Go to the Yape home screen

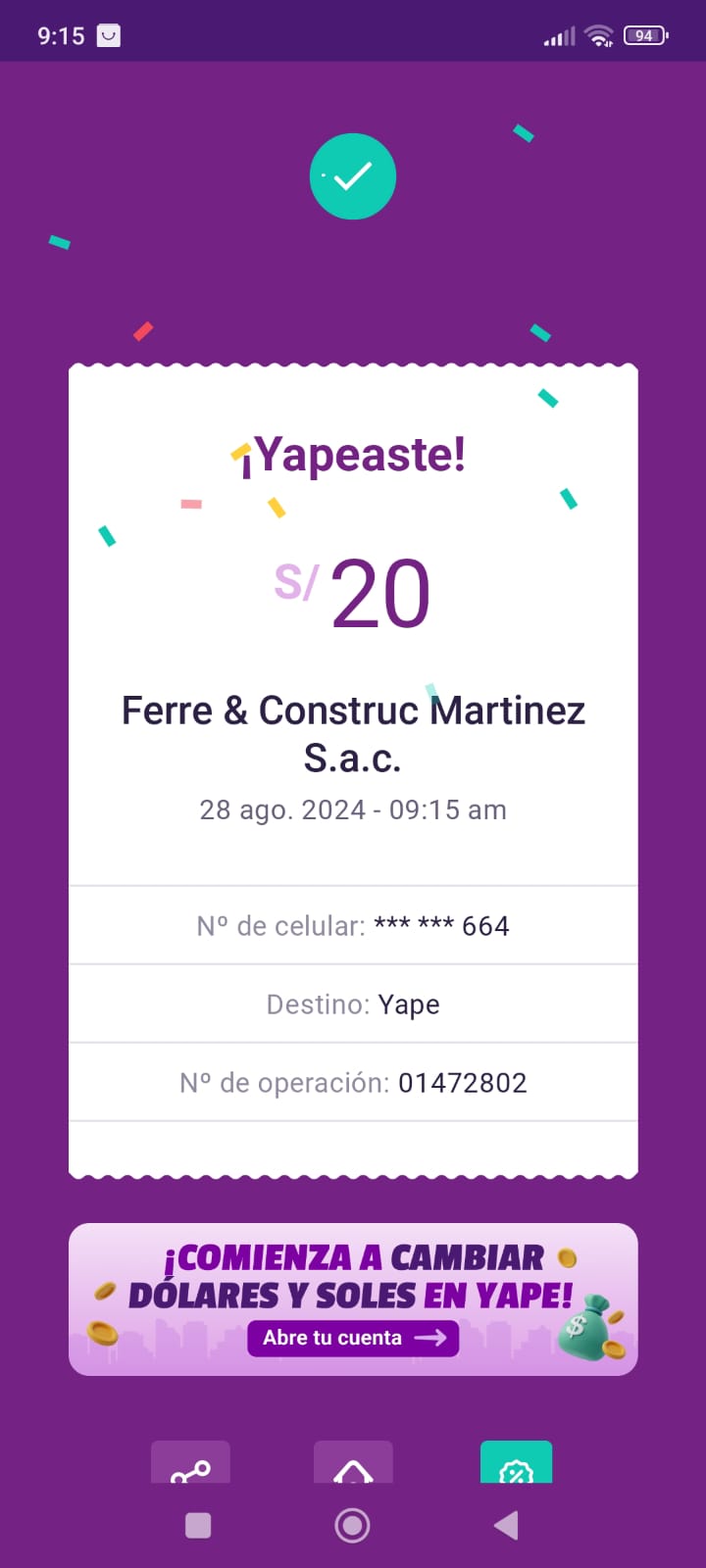(x=353, y=1462)
